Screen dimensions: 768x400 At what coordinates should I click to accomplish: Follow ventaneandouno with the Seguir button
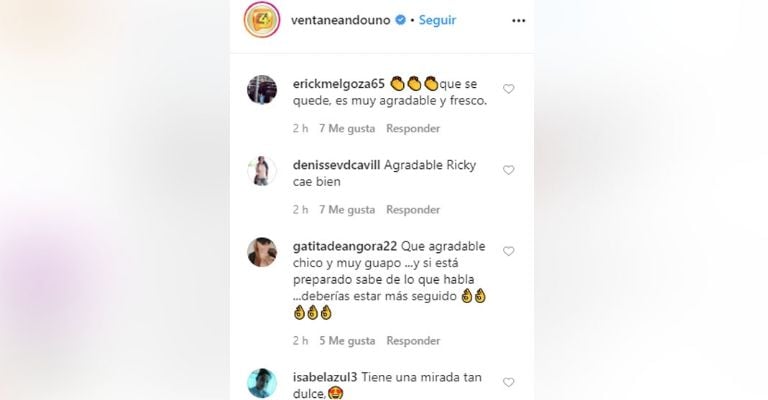(x=439, y=20)
